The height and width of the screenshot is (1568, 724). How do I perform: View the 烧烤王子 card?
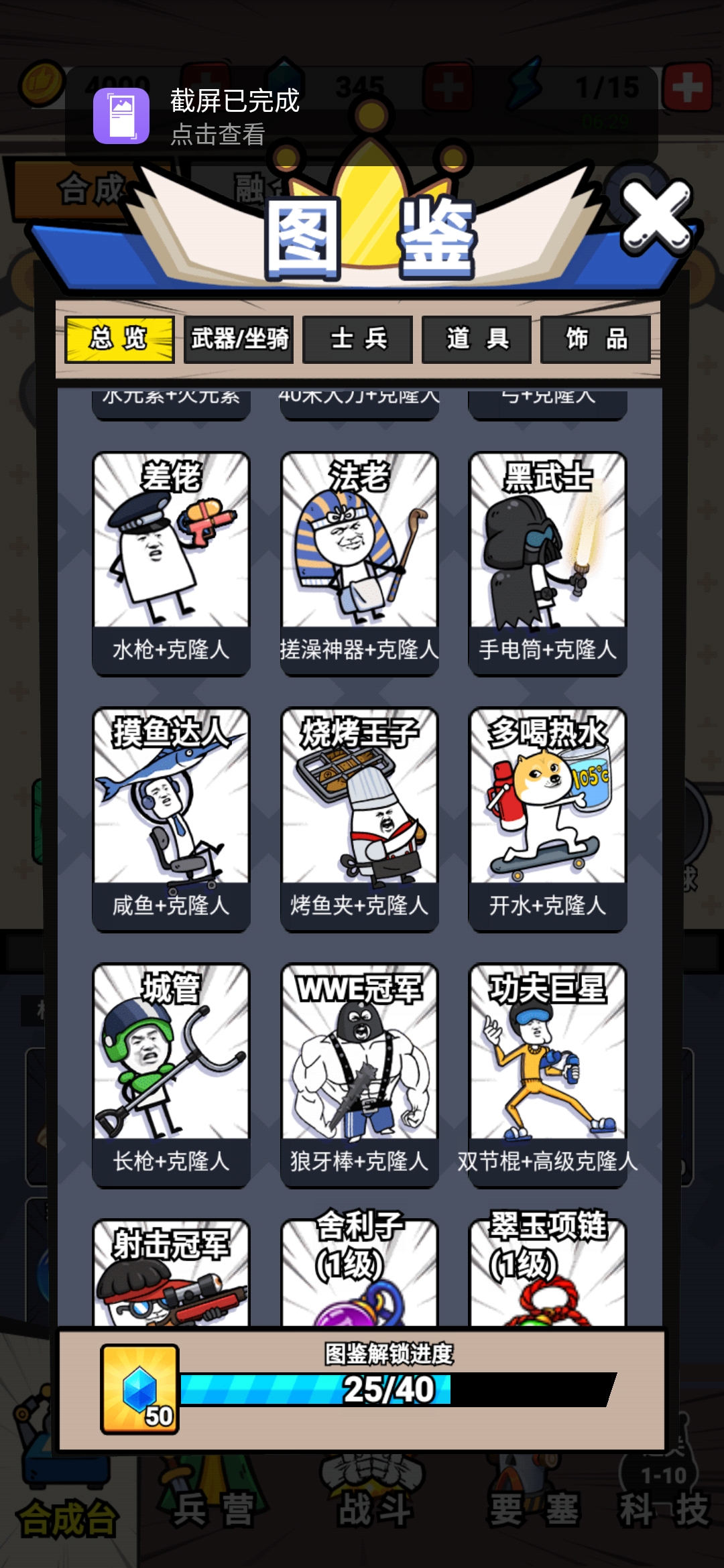click(x=359, y=819)
